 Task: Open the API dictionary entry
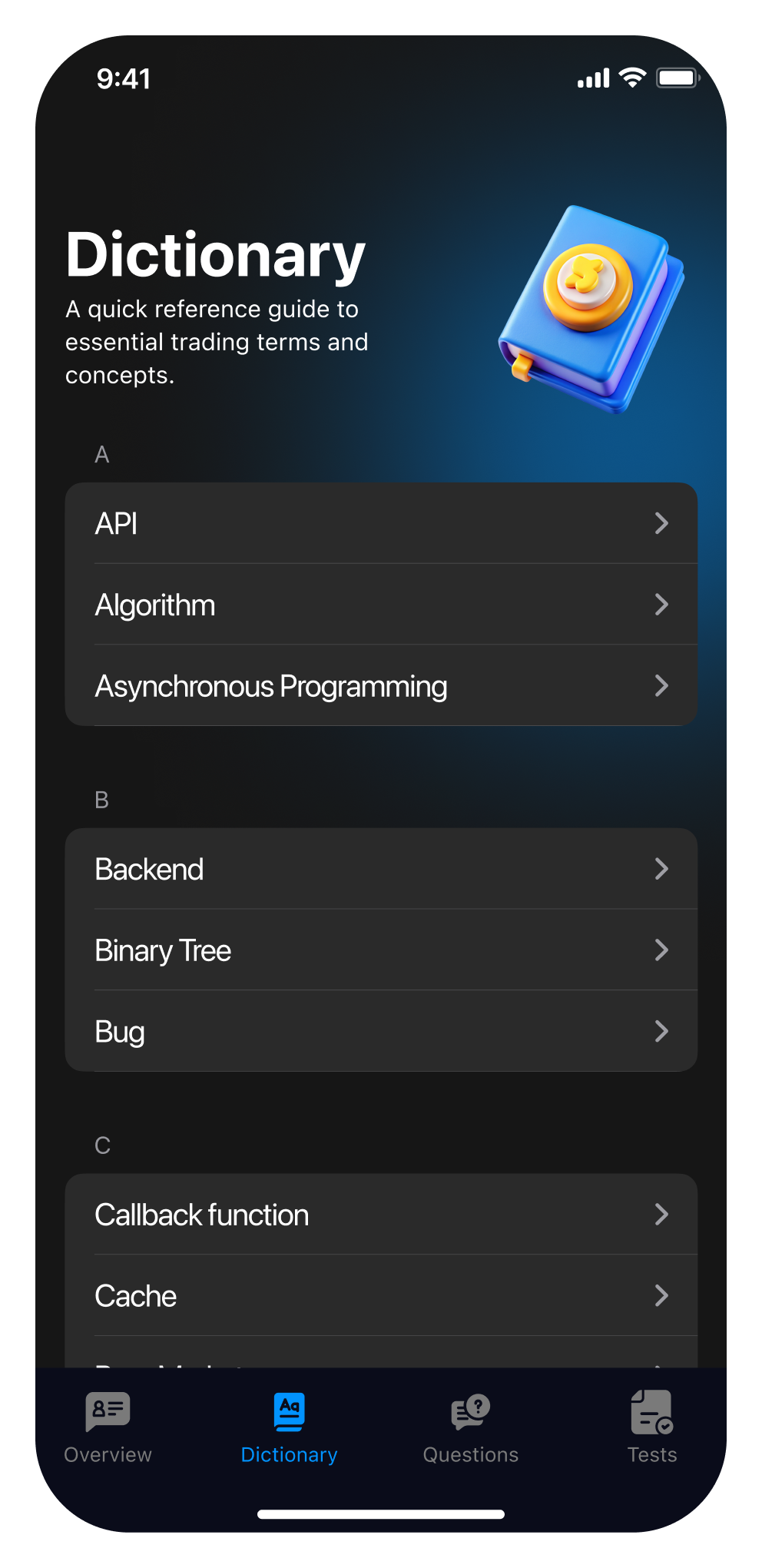[381, 524]
